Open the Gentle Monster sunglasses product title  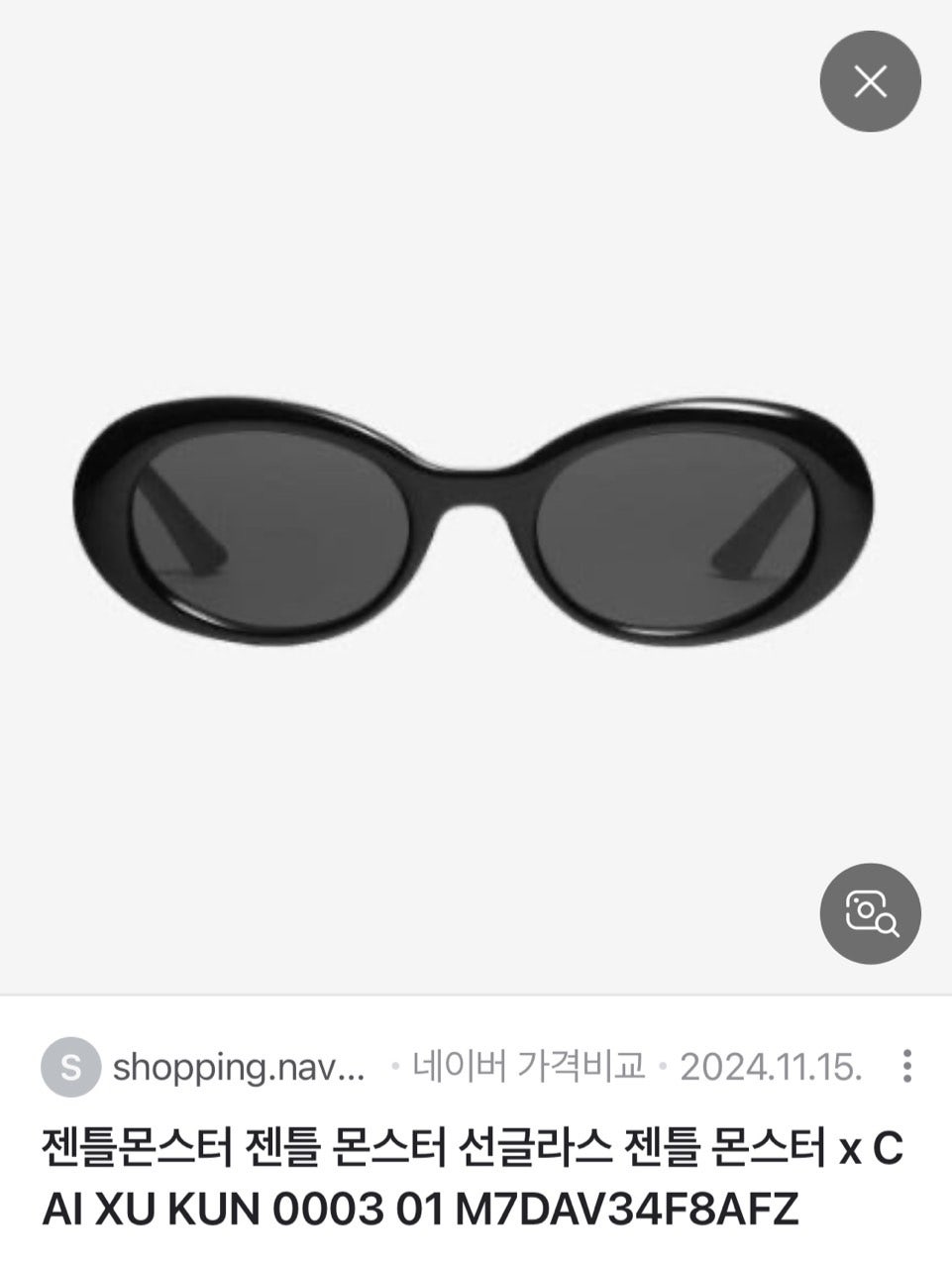472,1179
